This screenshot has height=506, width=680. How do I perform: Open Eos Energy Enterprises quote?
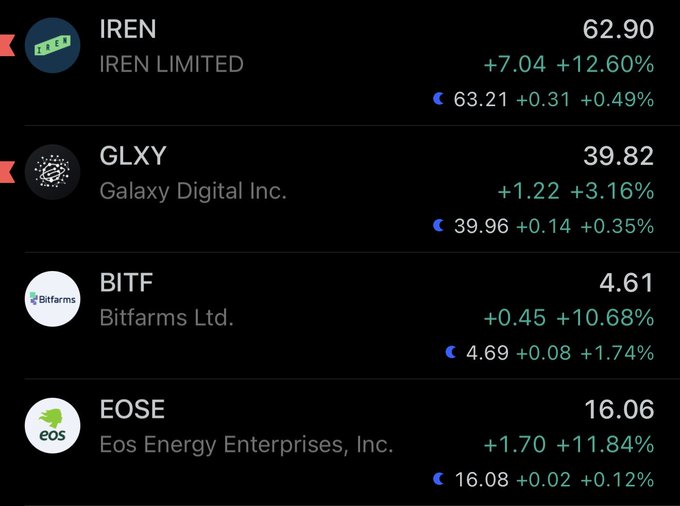pos(245,427)
